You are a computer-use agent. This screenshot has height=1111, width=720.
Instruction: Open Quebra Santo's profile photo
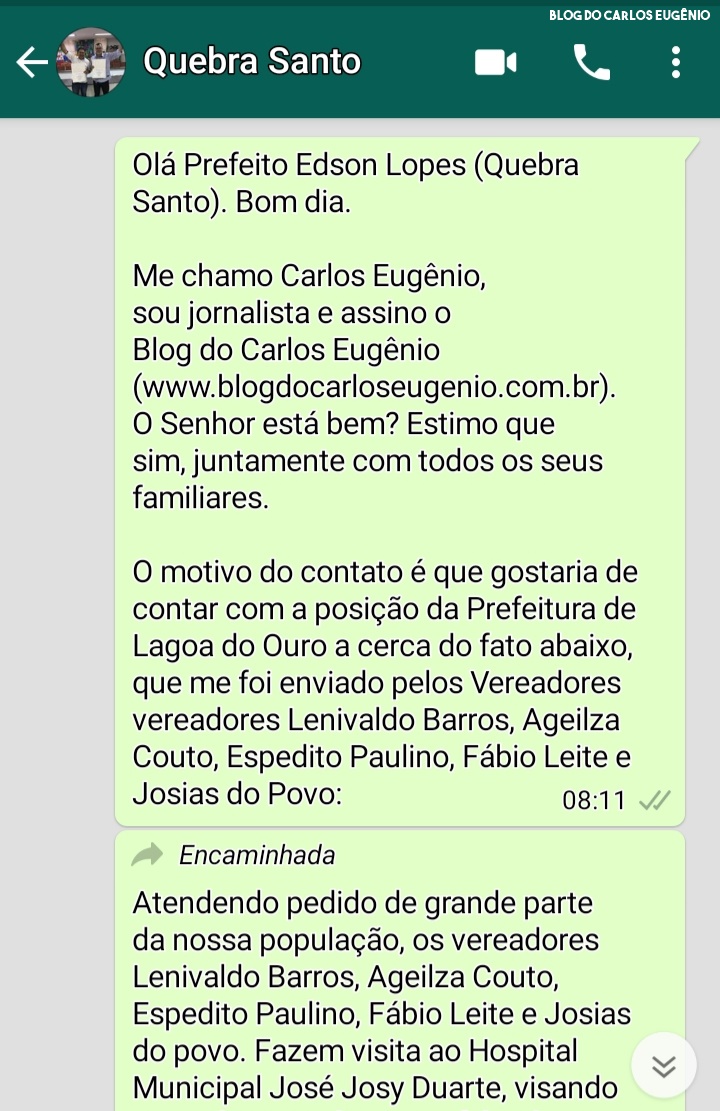coord(92,63)
